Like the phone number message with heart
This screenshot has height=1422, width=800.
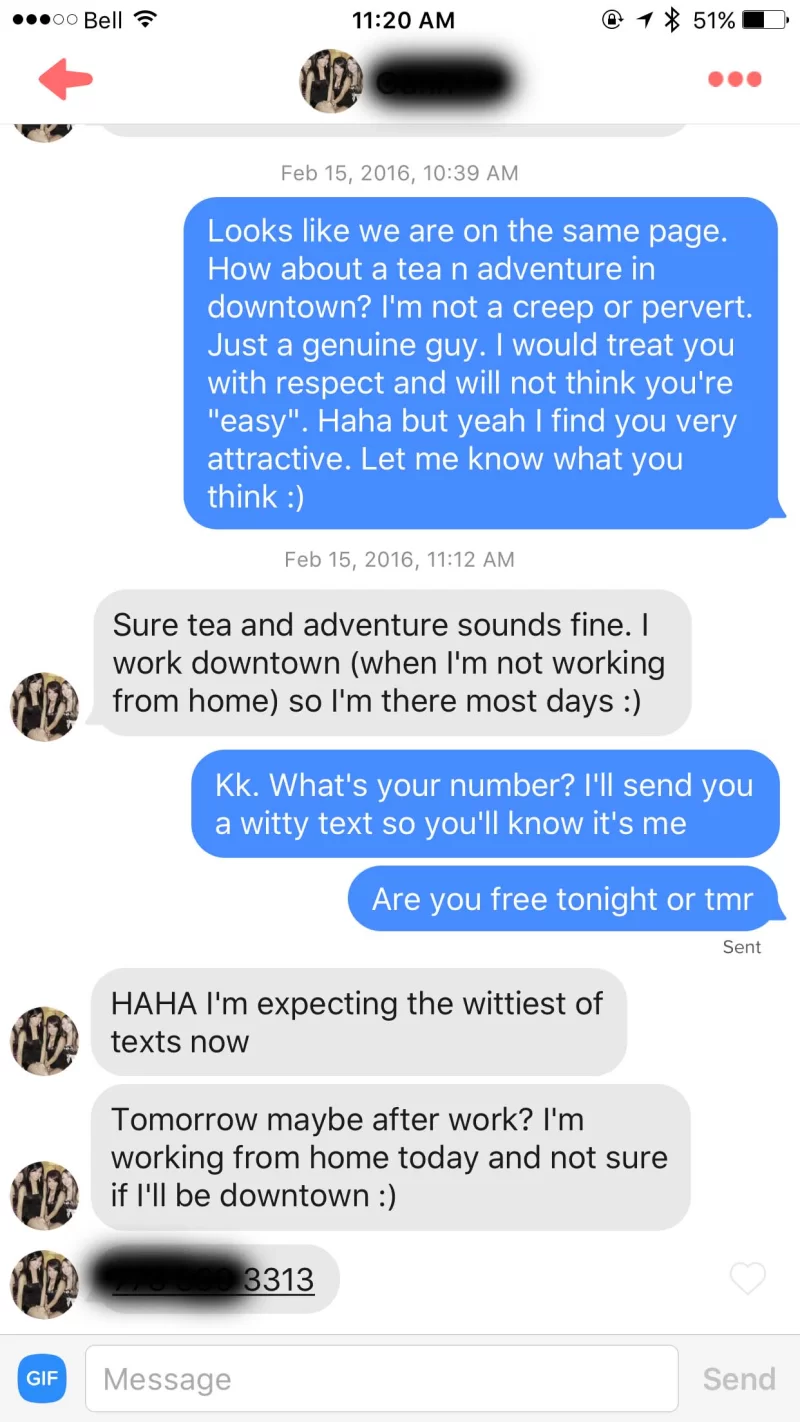click(747, 1278)
